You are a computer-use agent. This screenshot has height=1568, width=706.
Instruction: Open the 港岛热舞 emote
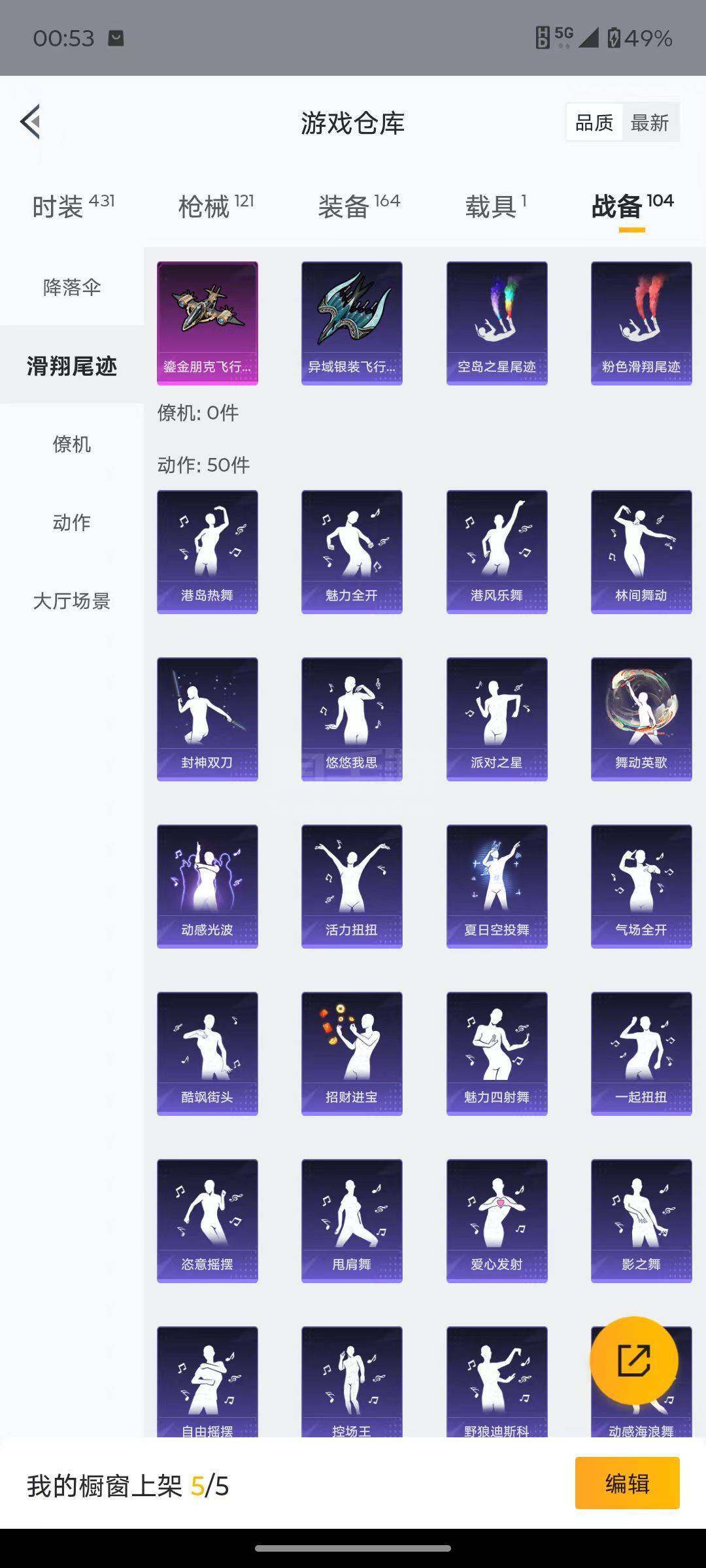207,552
